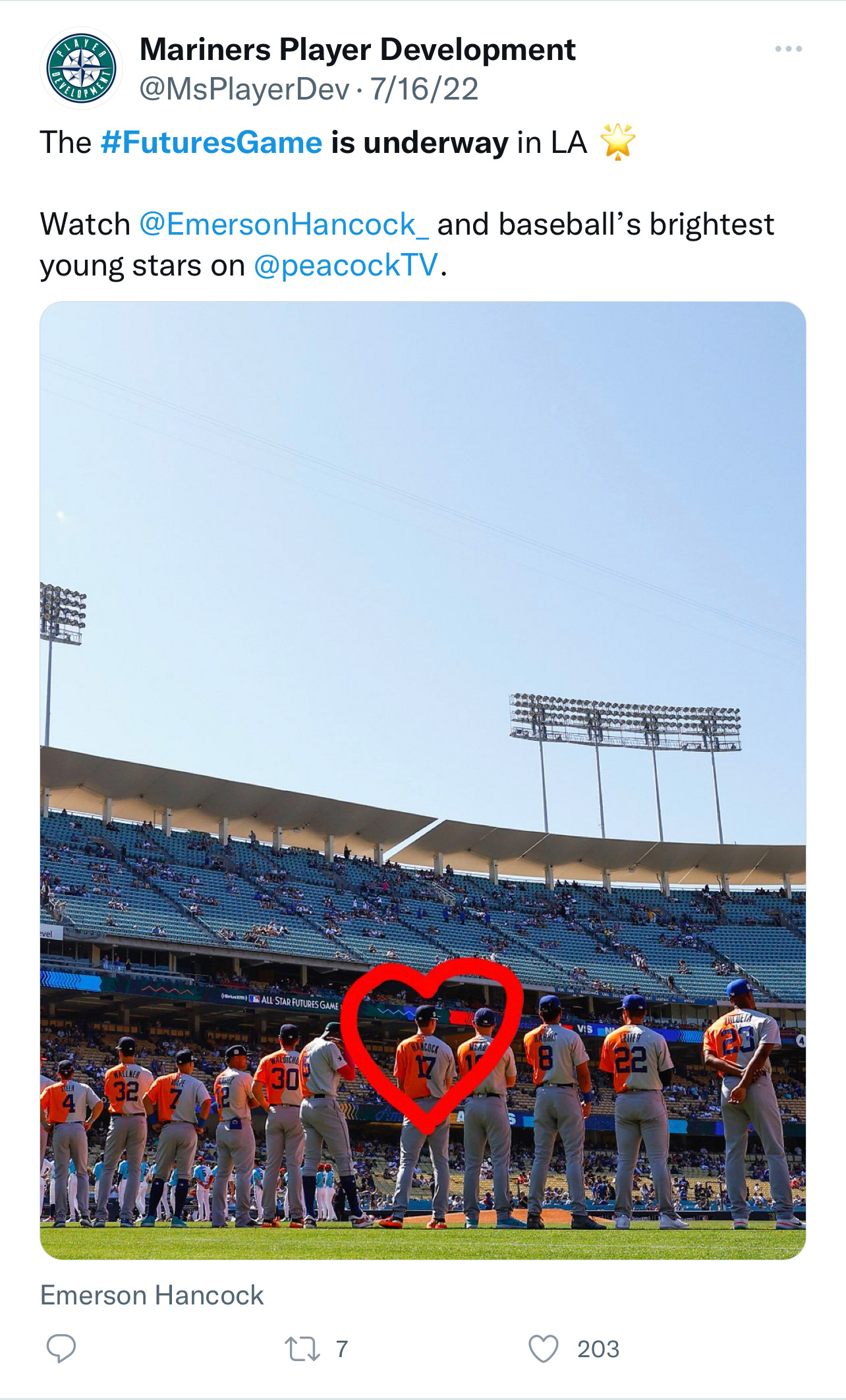Open the tweet's three-dot overflow menu

coord(788,49)
